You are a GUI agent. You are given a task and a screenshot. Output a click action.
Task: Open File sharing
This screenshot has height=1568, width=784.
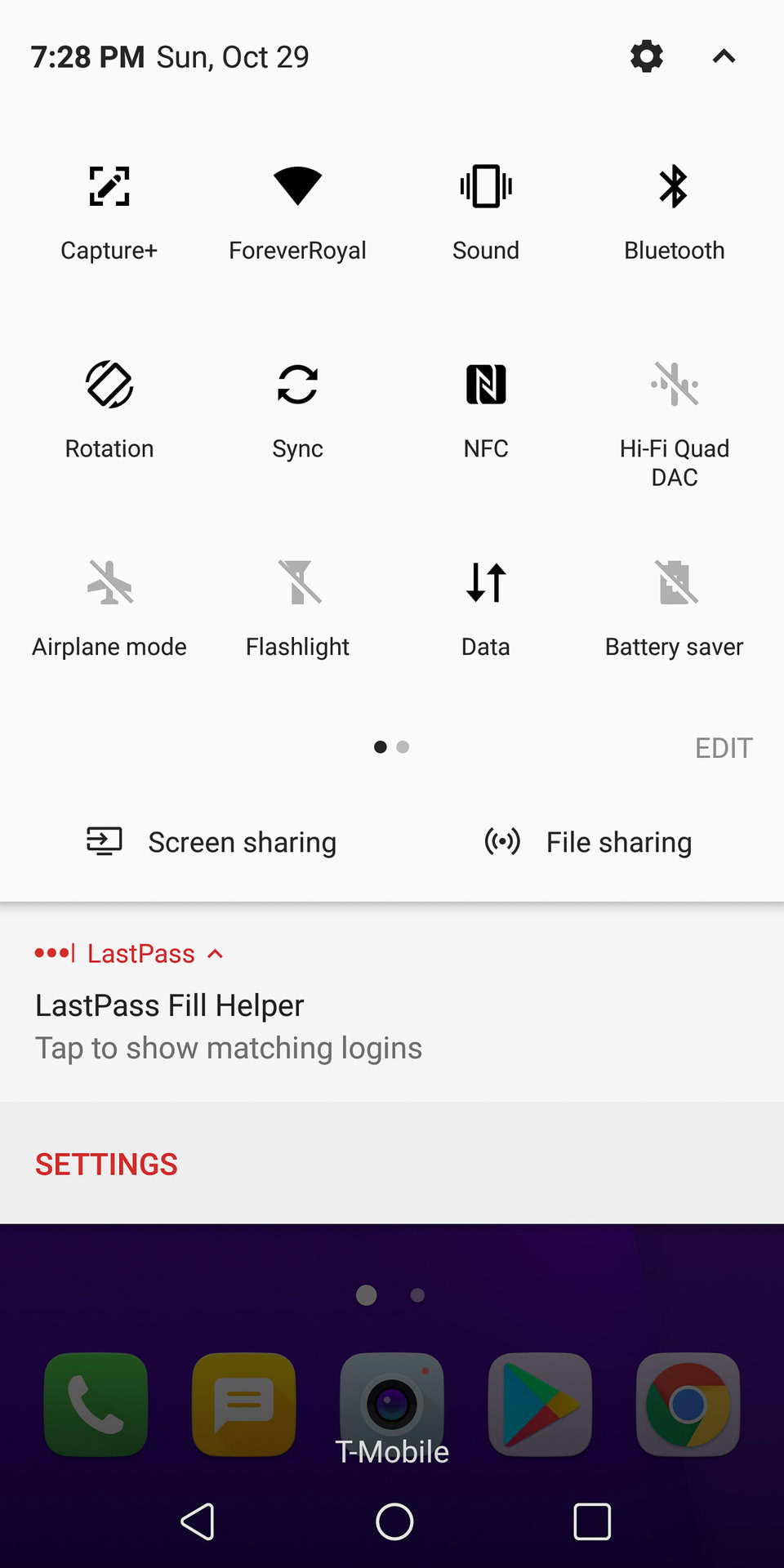[x=588, y=842]
